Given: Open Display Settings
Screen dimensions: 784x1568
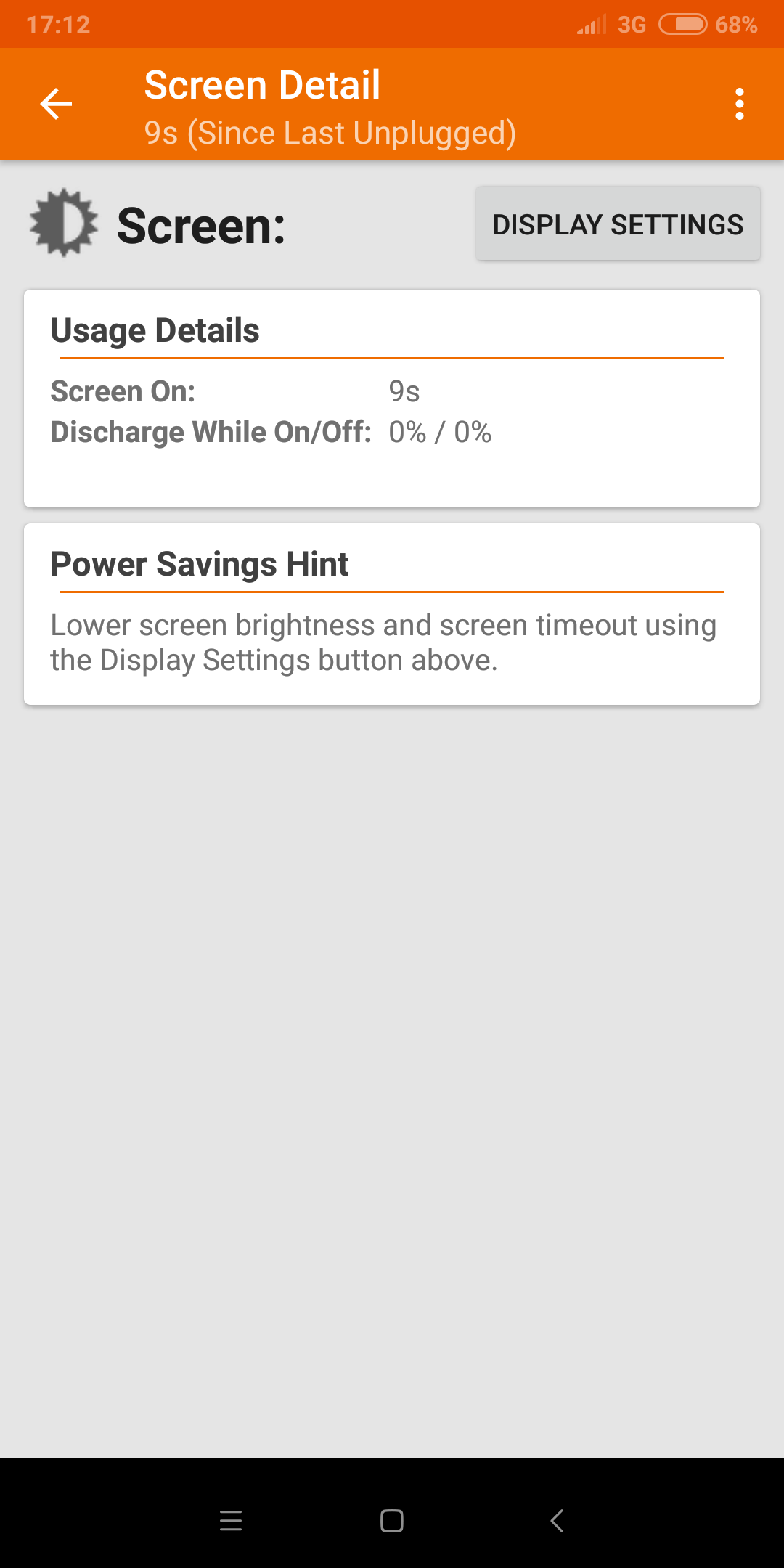Looking at the screenshot, I should pos(618,224).
